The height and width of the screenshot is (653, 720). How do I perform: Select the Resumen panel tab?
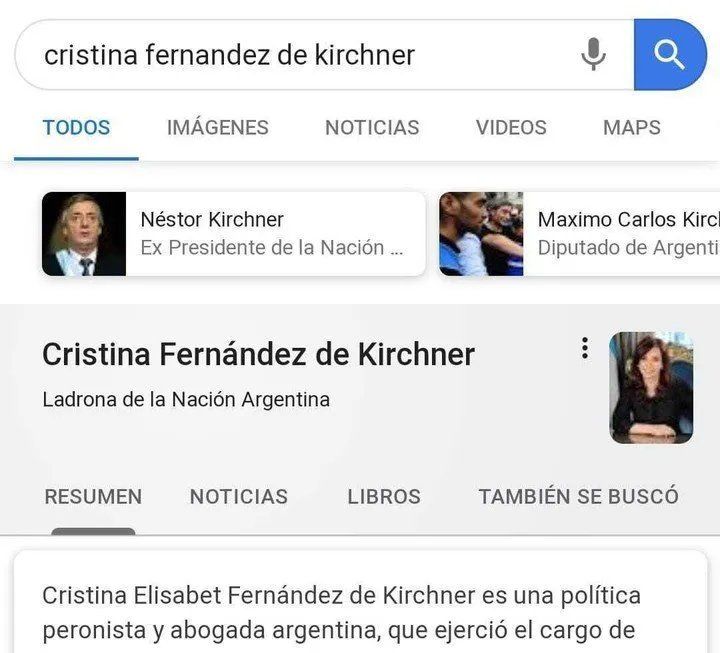tap(93, 497)
